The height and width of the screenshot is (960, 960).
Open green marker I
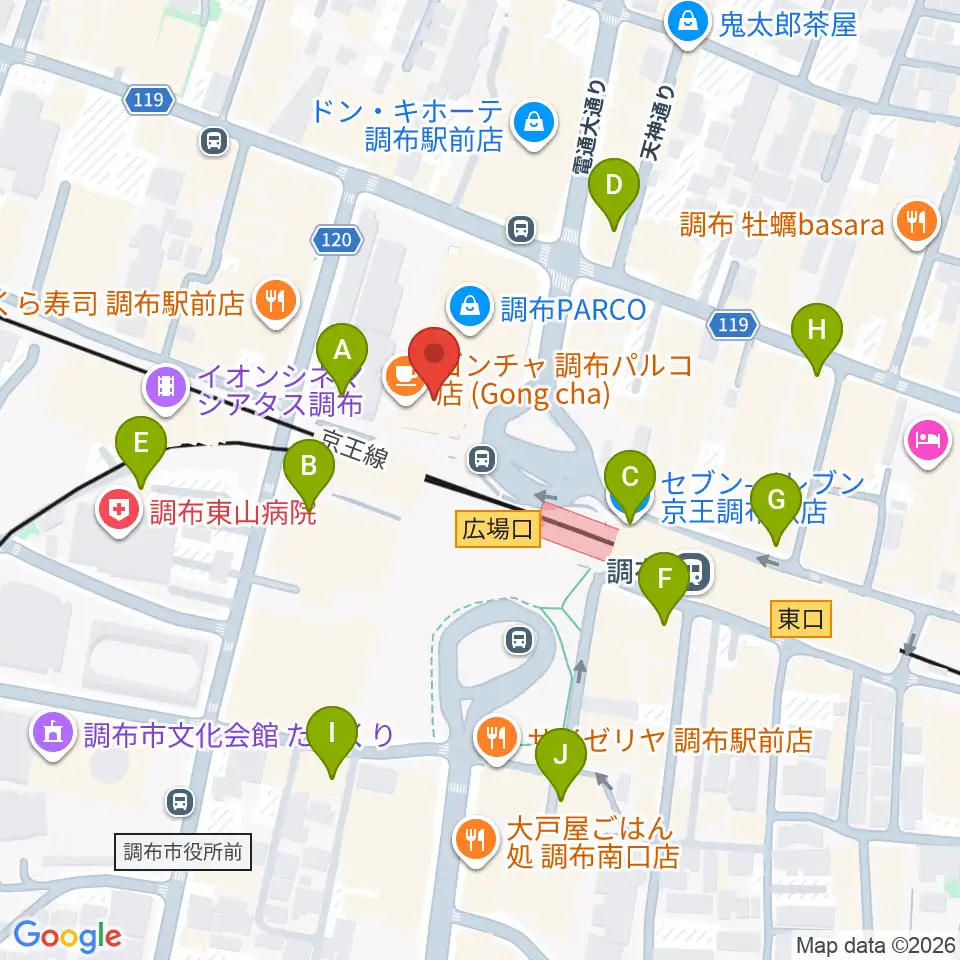(x=332, y=740)
